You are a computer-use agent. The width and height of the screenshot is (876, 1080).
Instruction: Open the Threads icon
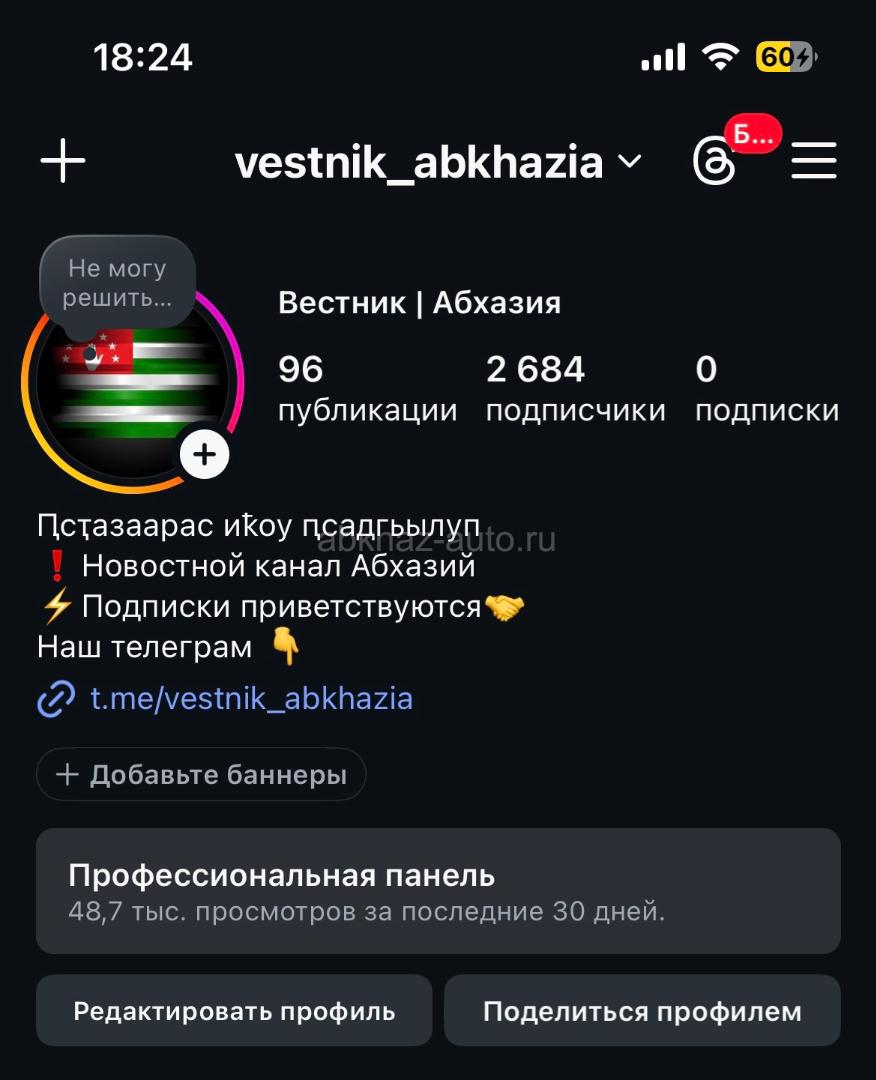tap(714, 162)
